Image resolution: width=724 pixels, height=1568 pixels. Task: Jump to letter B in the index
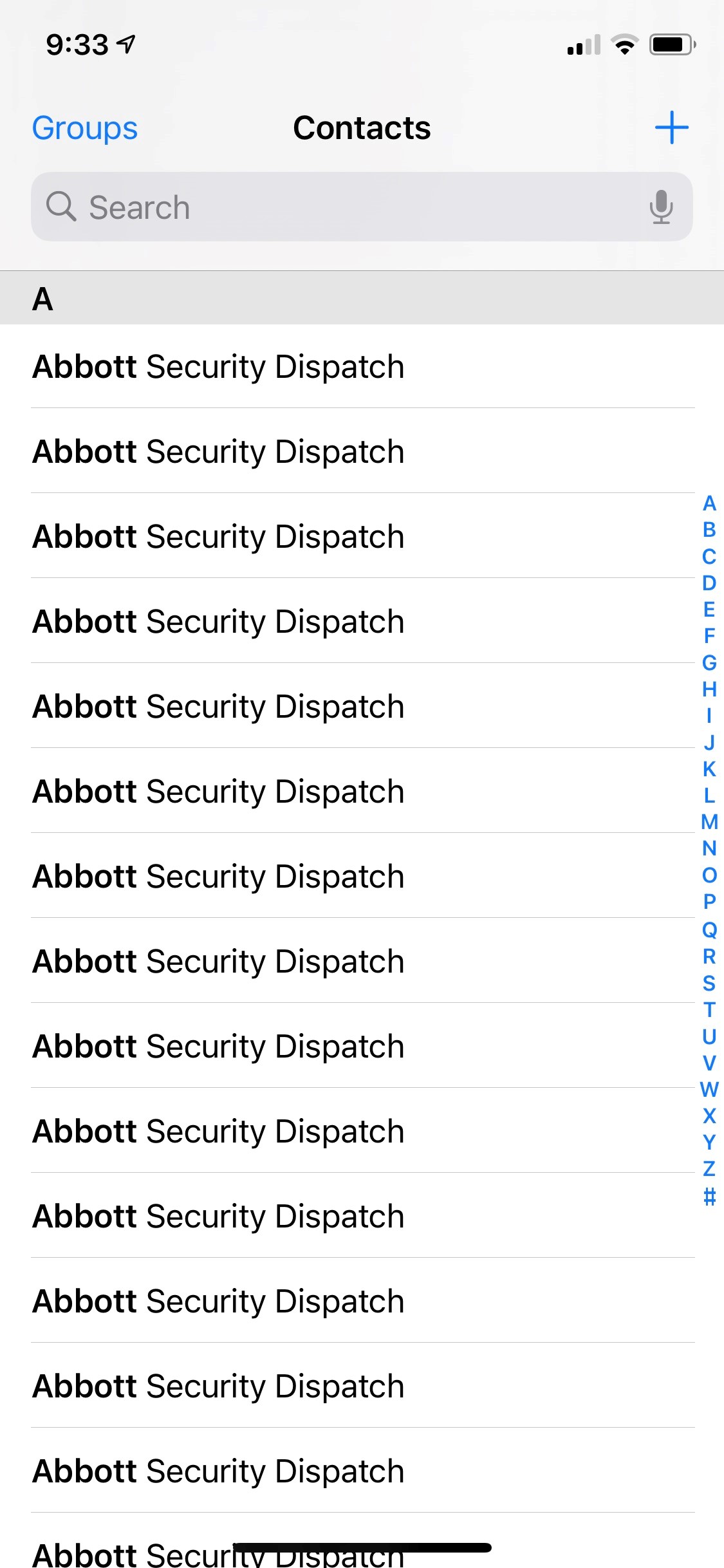pyautogui.click(x=709, y=530)
